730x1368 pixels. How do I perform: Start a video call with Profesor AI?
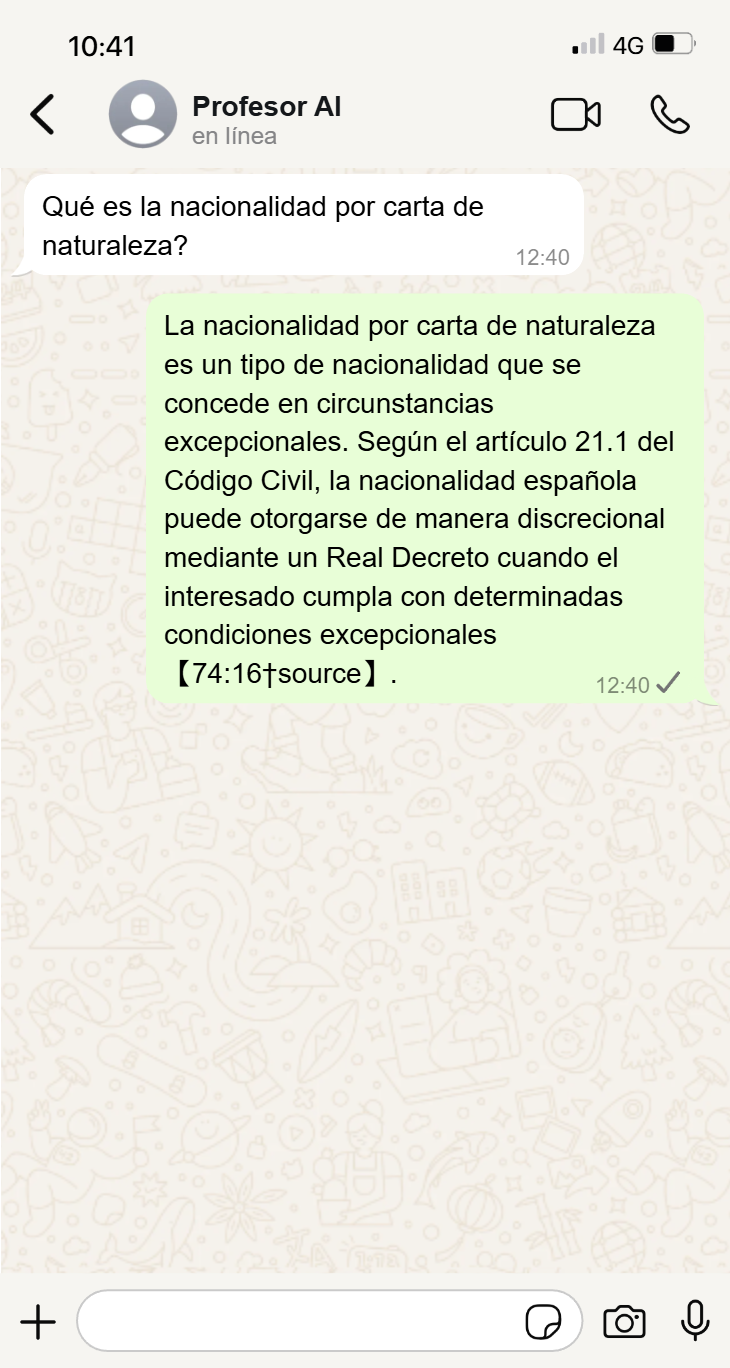point(576,115)
